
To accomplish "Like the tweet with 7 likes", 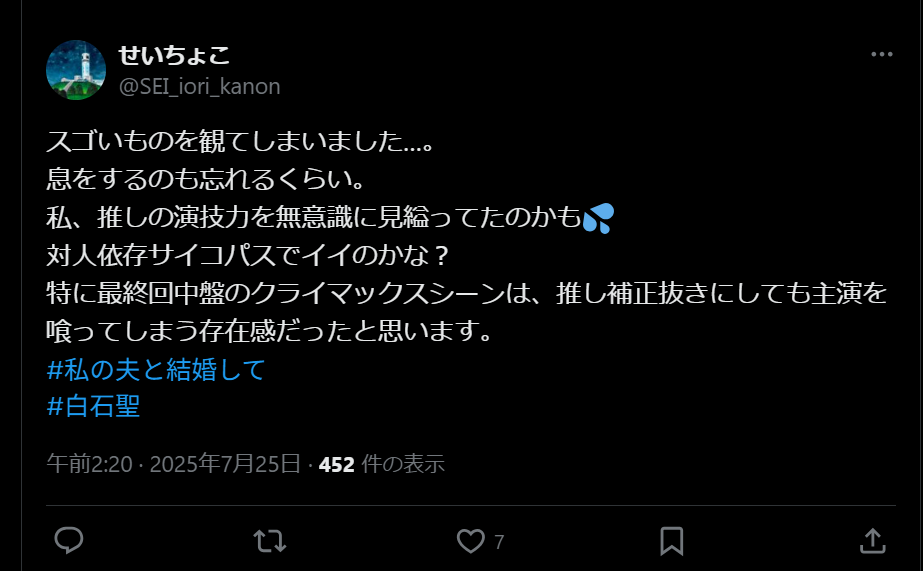I will [x=471, y=541].
